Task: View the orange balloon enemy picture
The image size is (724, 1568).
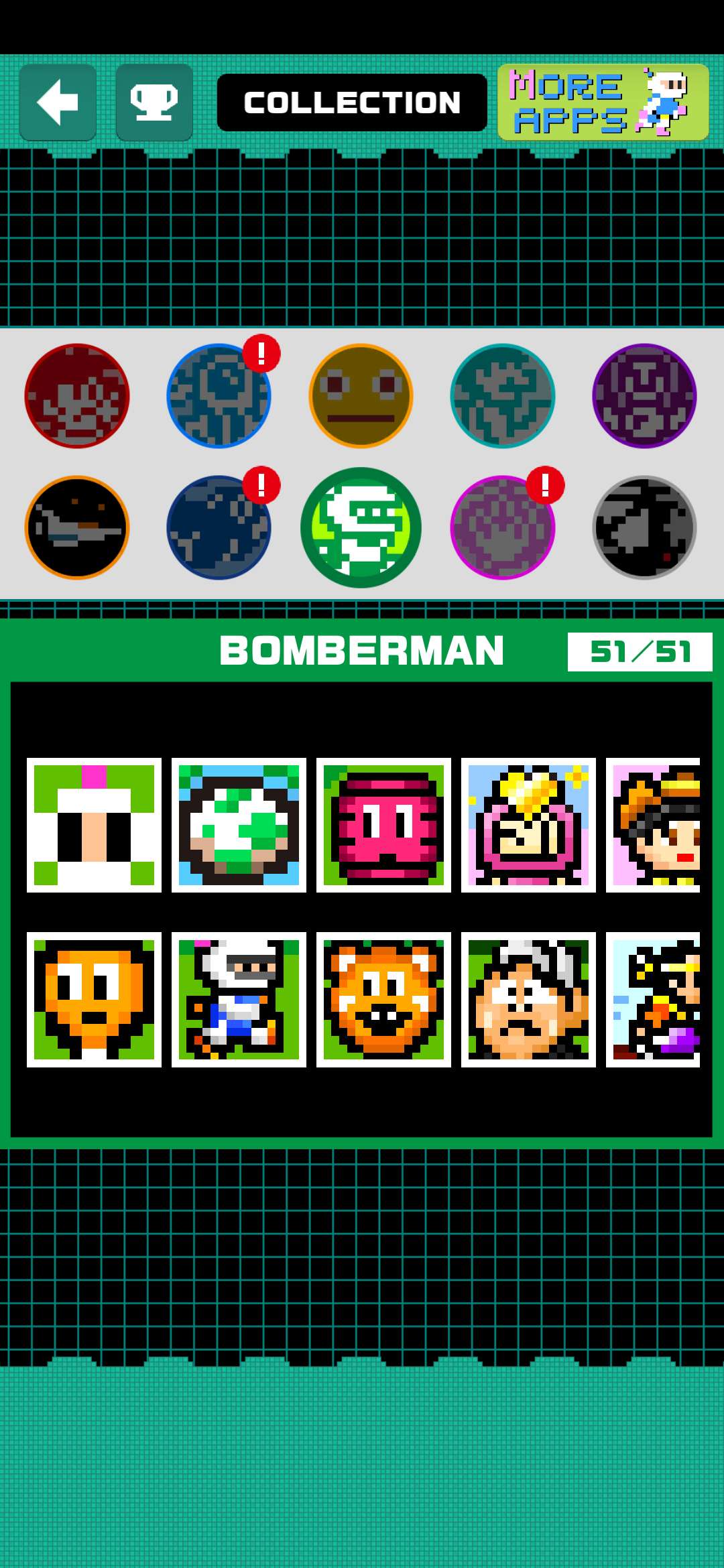Action: click(x=94, y=999)
